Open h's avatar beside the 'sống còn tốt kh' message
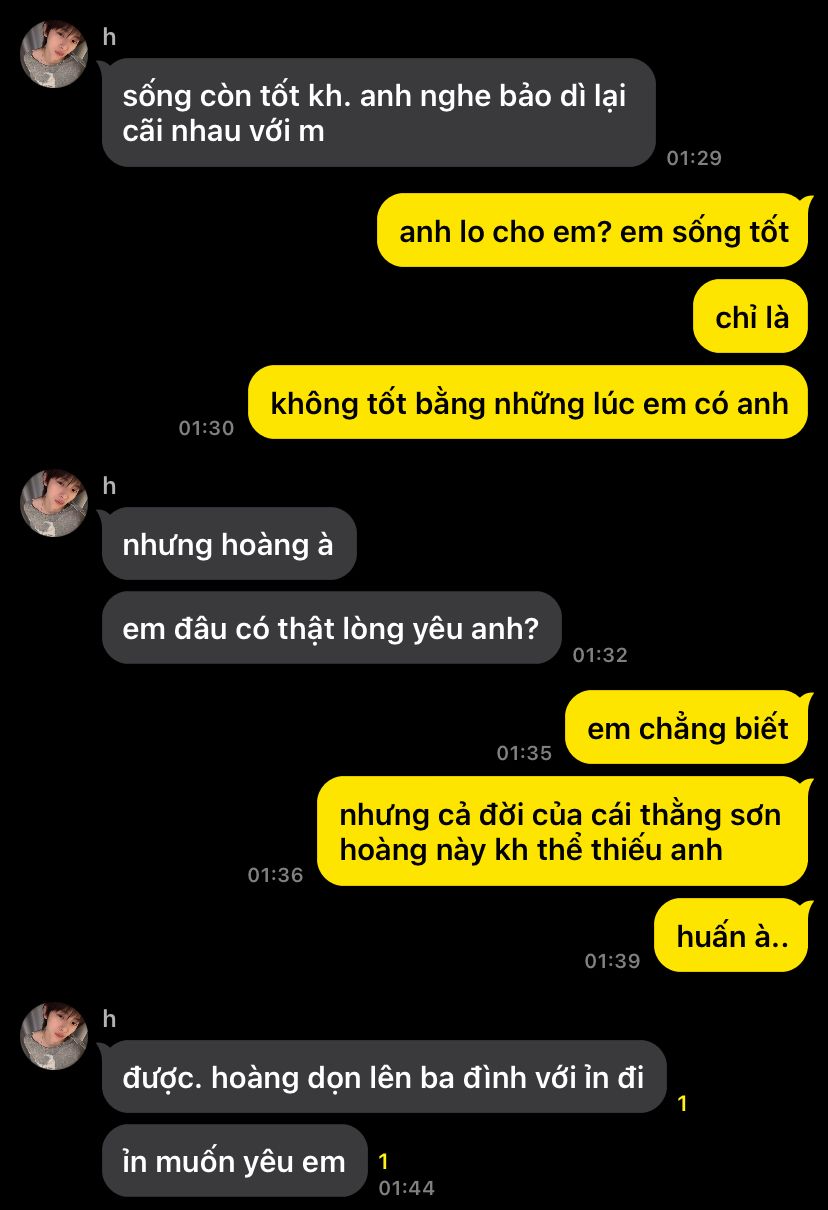This screenshot has height=1210, width=828. [x=55, y=54]
